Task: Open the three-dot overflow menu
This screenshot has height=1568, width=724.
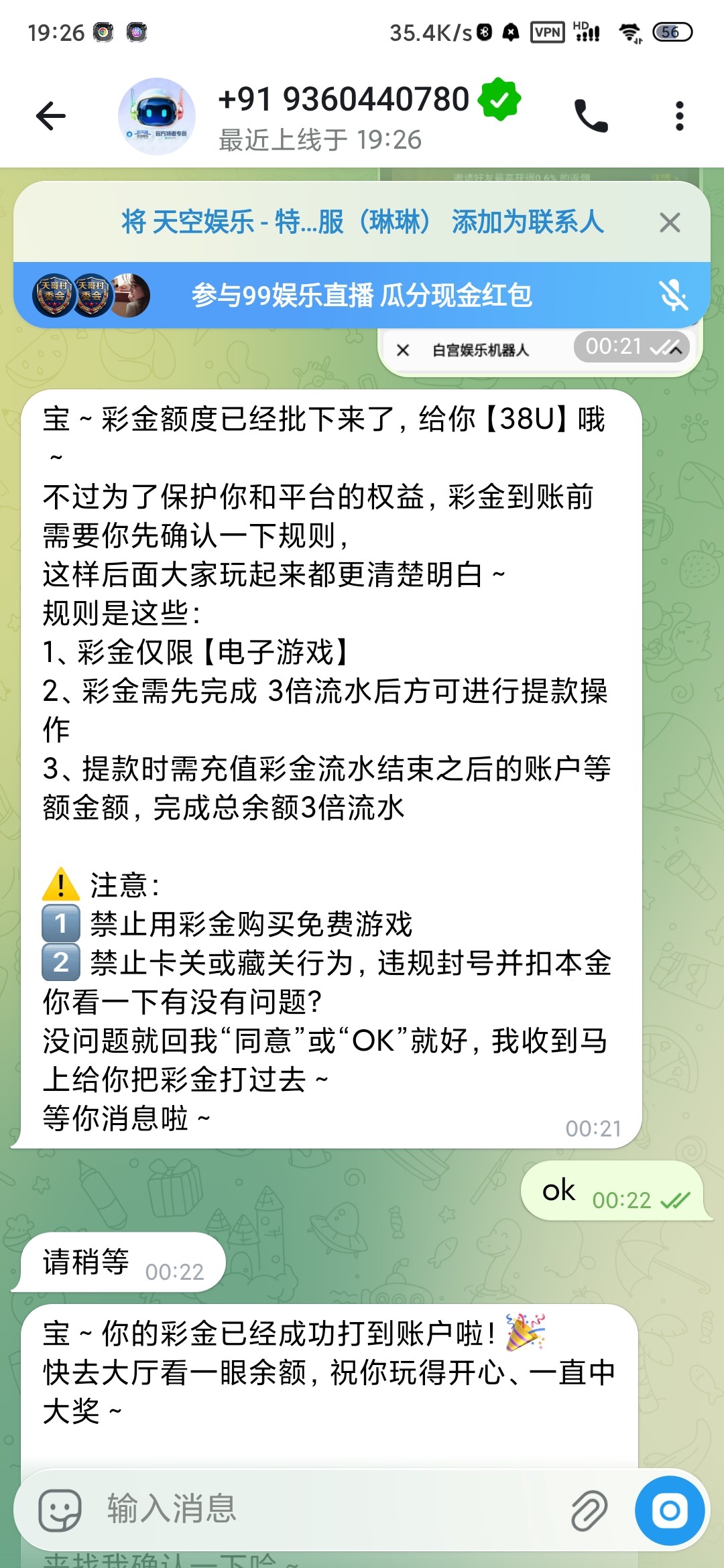Action: coord(679,117)
